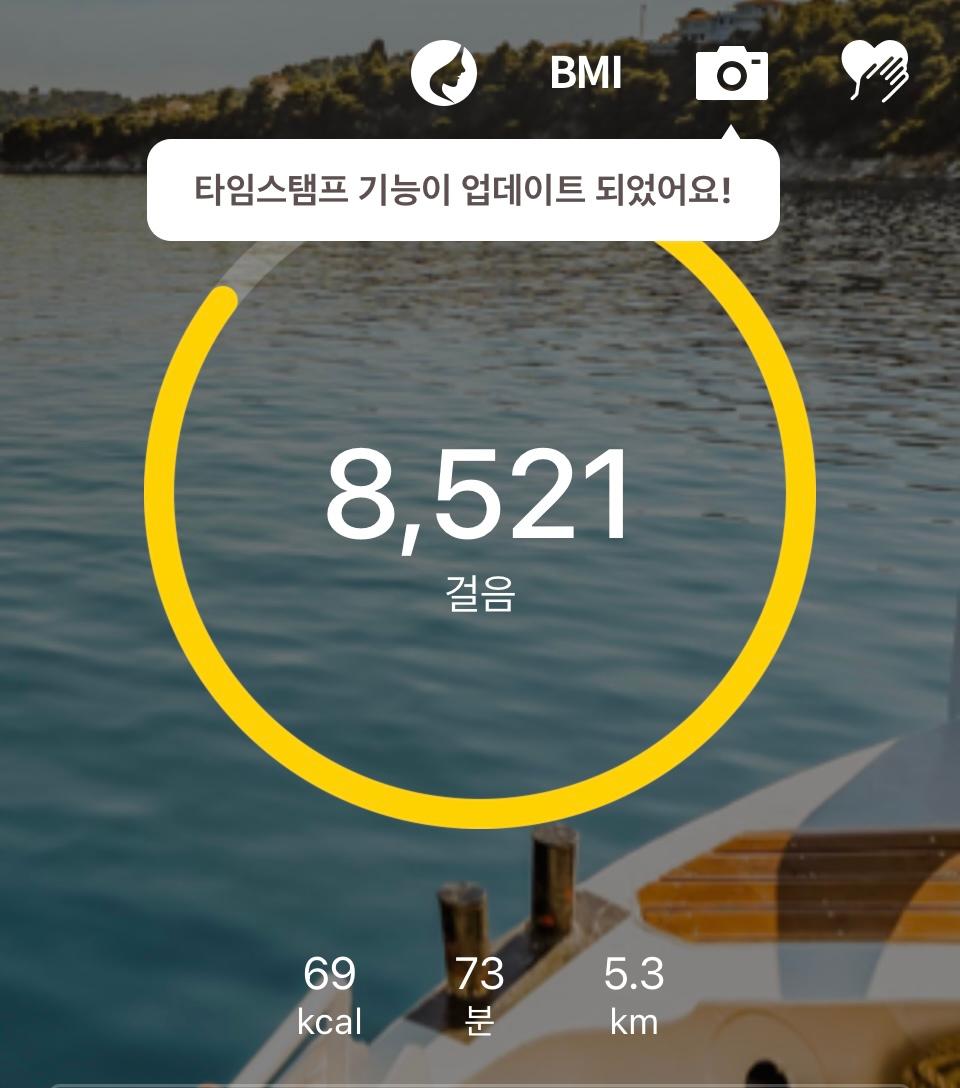Tap the timestamp update tooltip
The width and height of the screenshot is (960, 1088).
pos(463,190)
